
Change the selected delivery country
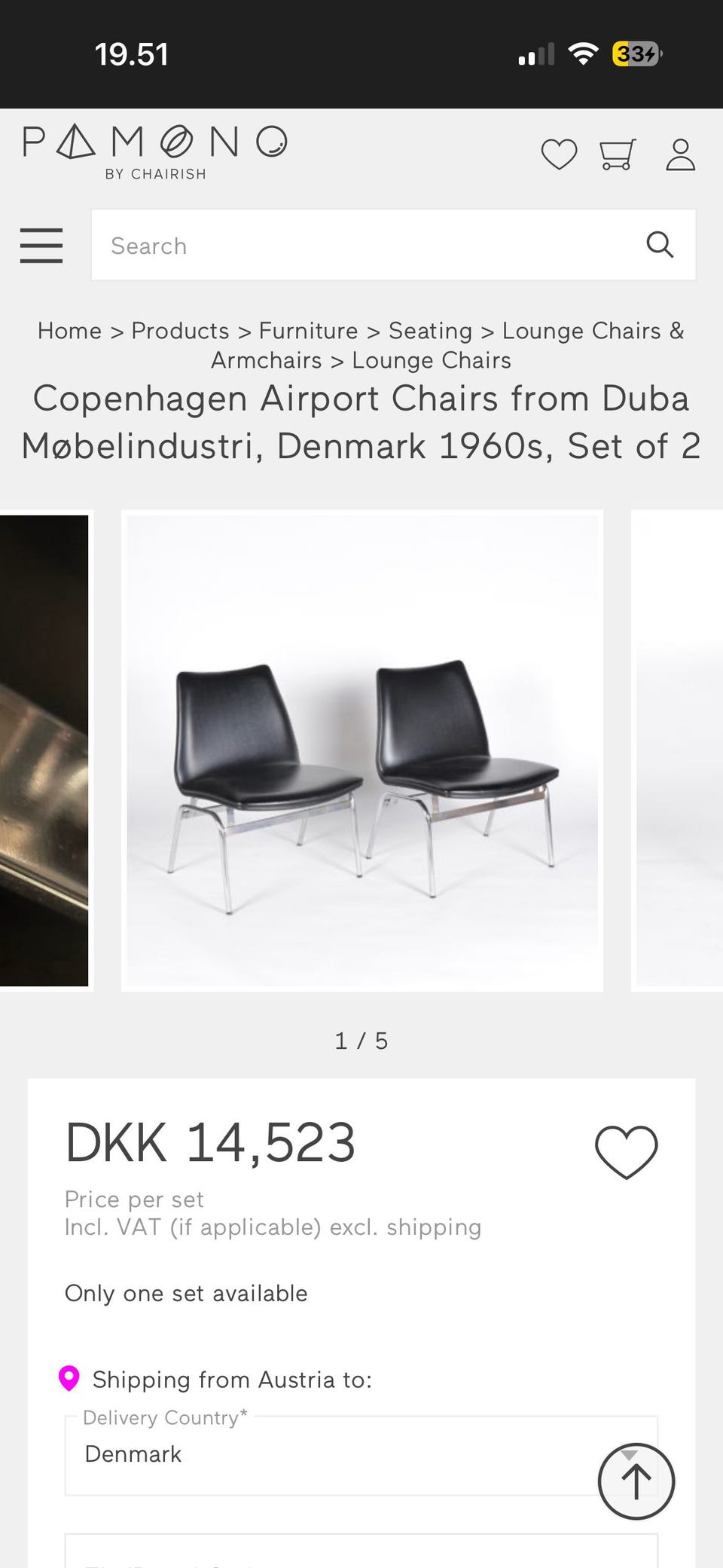coord(361,1453)
